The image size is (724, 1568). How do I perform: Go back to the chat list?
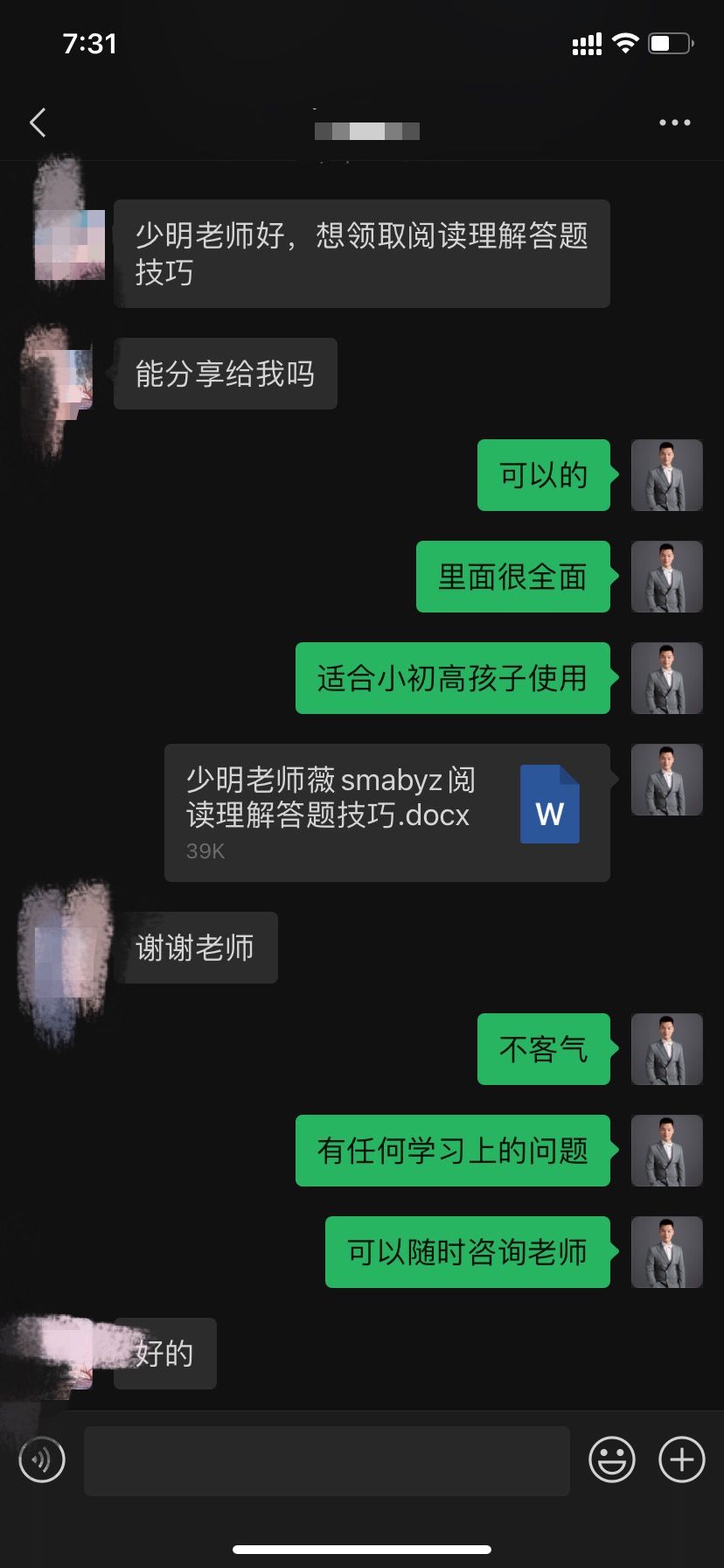pyautogui.click(x=38, y=122)
